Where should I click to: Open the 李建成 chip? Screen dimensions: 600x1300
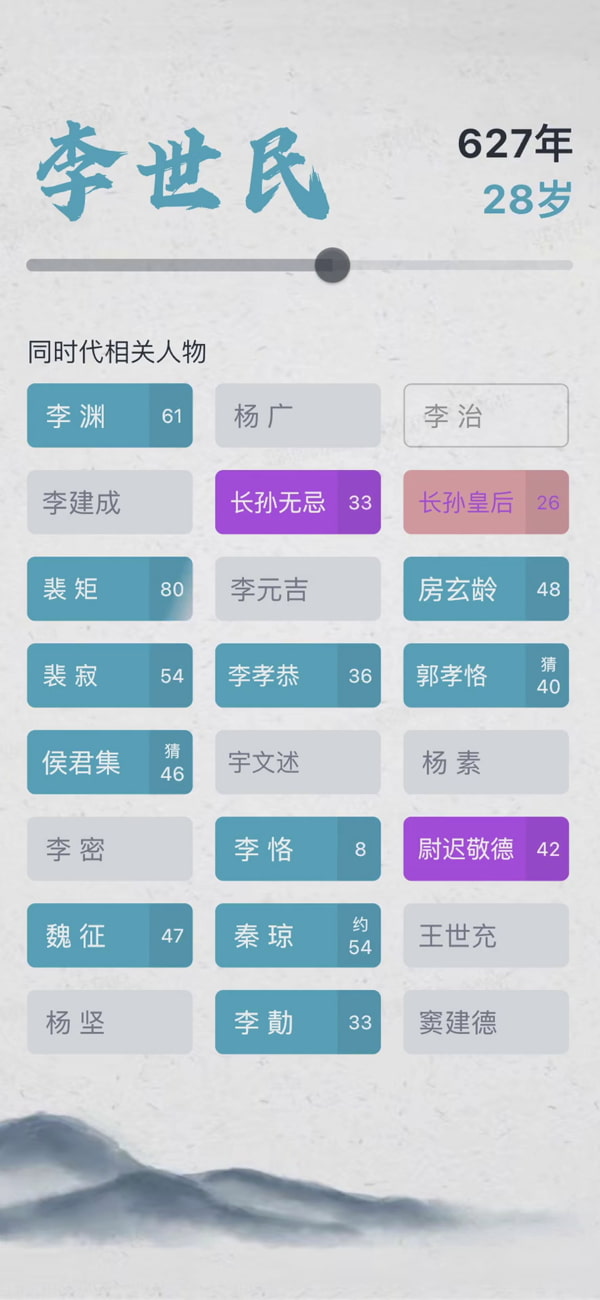tap(110, 502)
